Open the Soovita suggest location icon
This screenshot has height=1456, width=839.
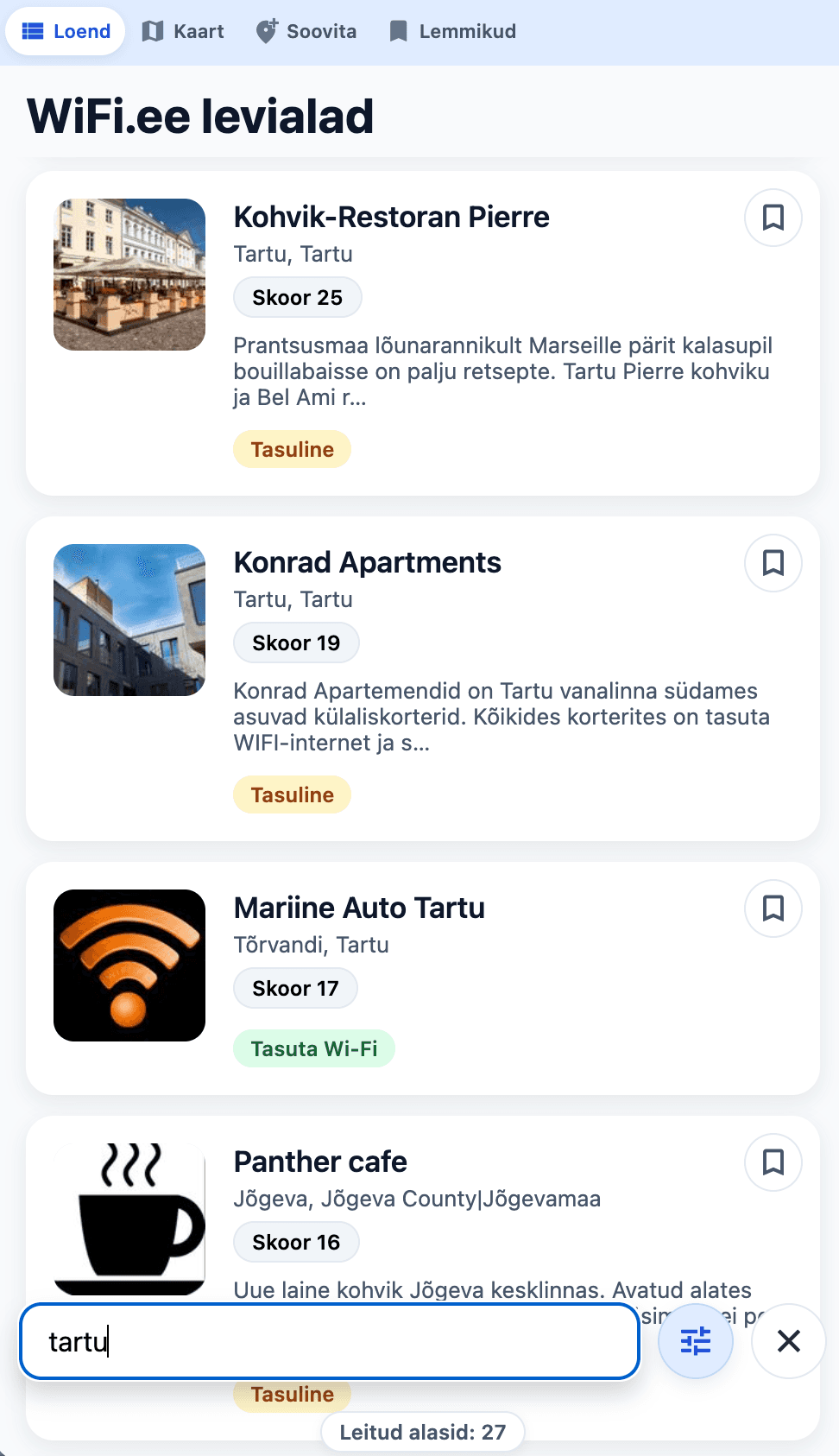[267, 29]
